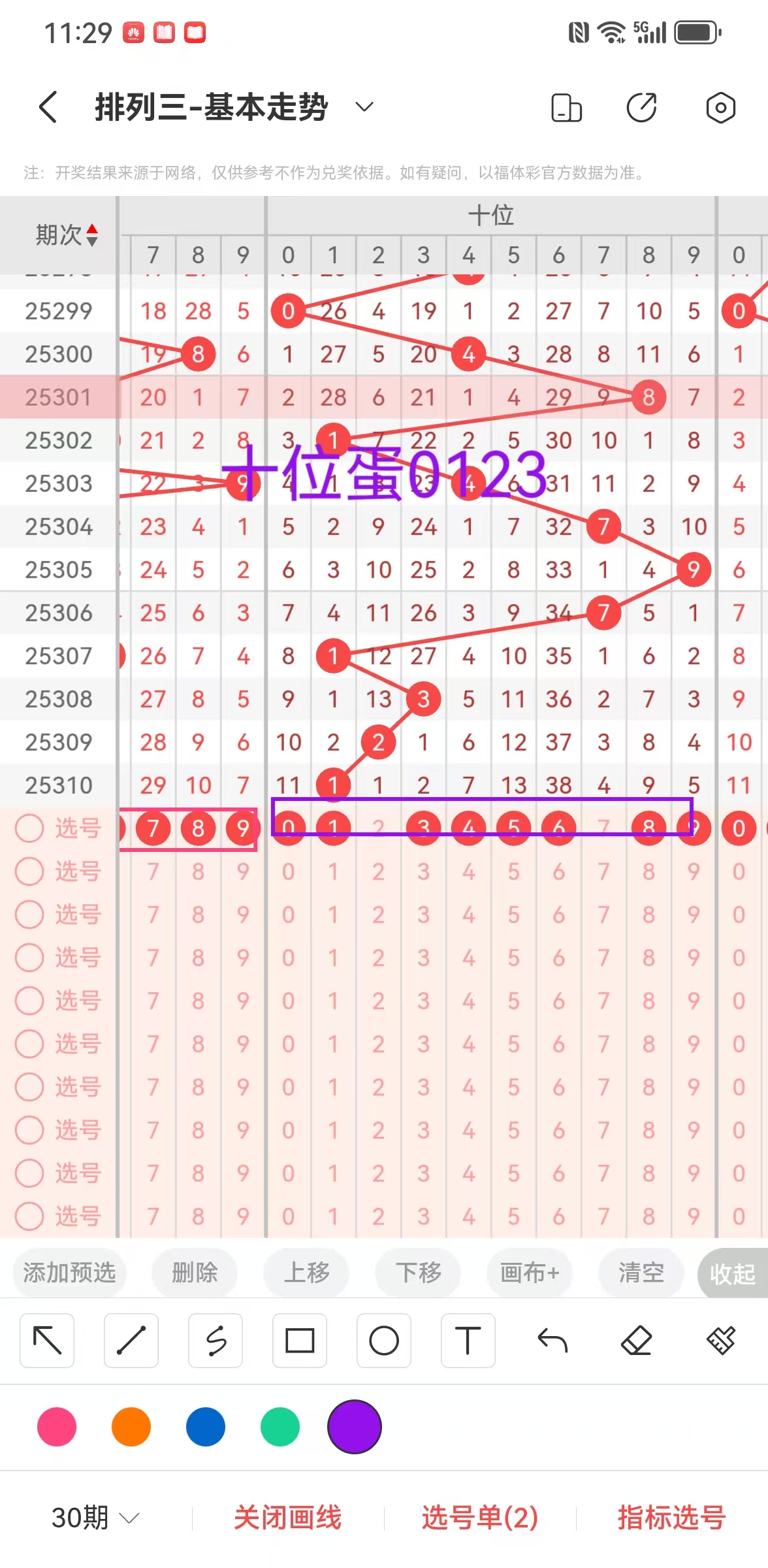This screenshot has width=768, height=1568.
Task: Switch screen orientation with the device icon
Action: pos(566,108)
